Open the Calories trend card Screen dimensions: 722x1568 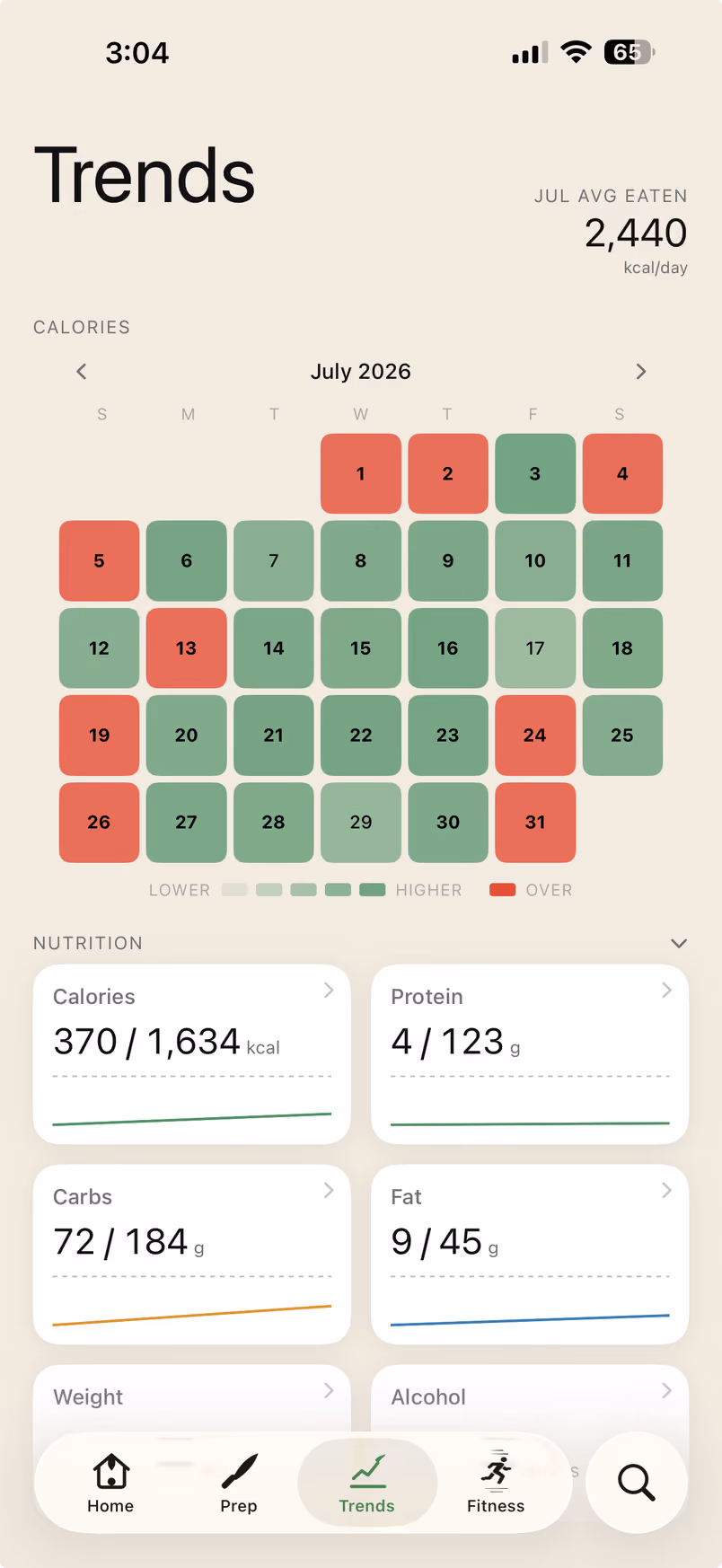[191, 1053]
